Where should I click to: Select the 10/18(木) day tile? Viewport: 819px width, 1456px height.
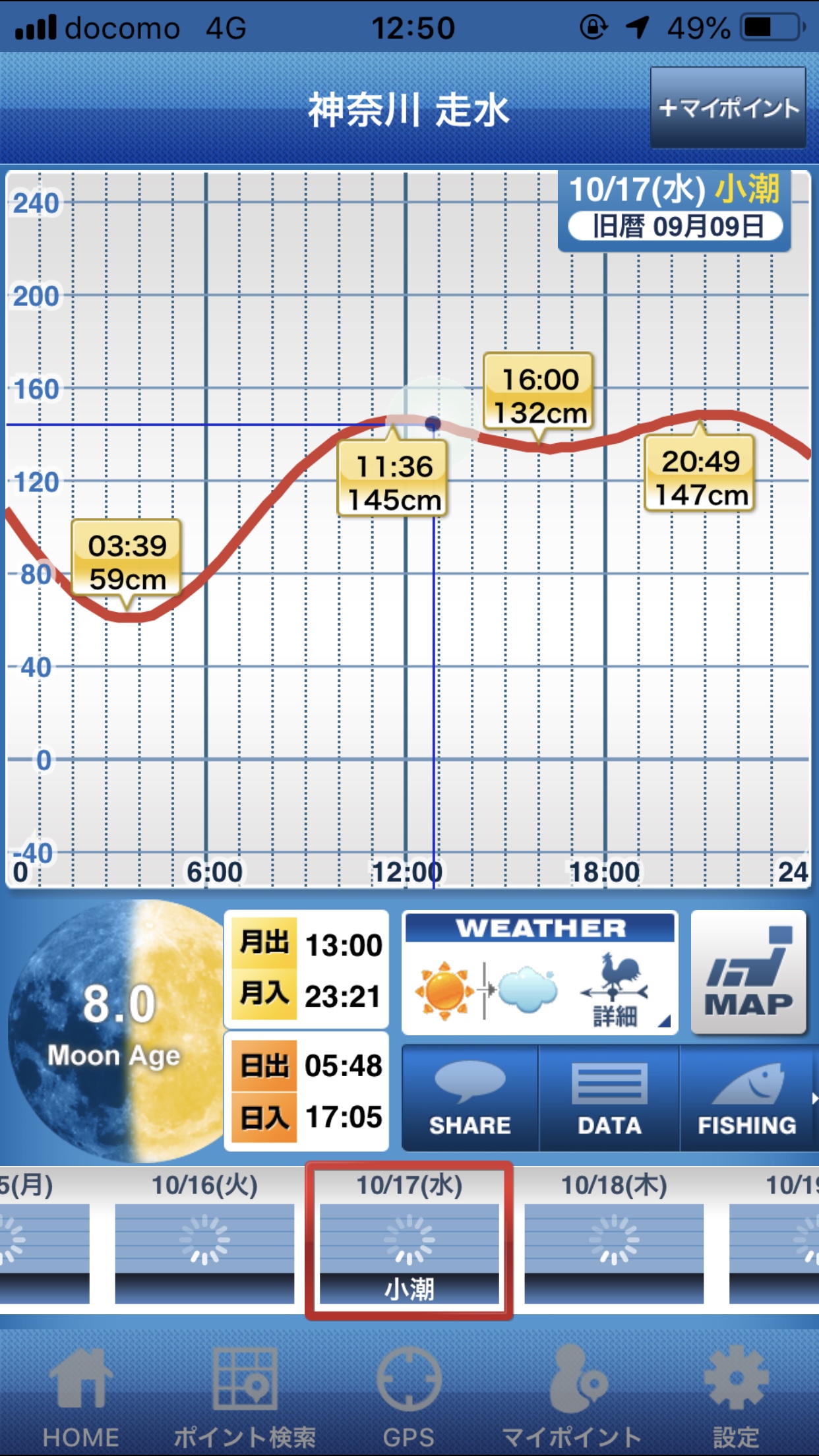click(614, 1240)
